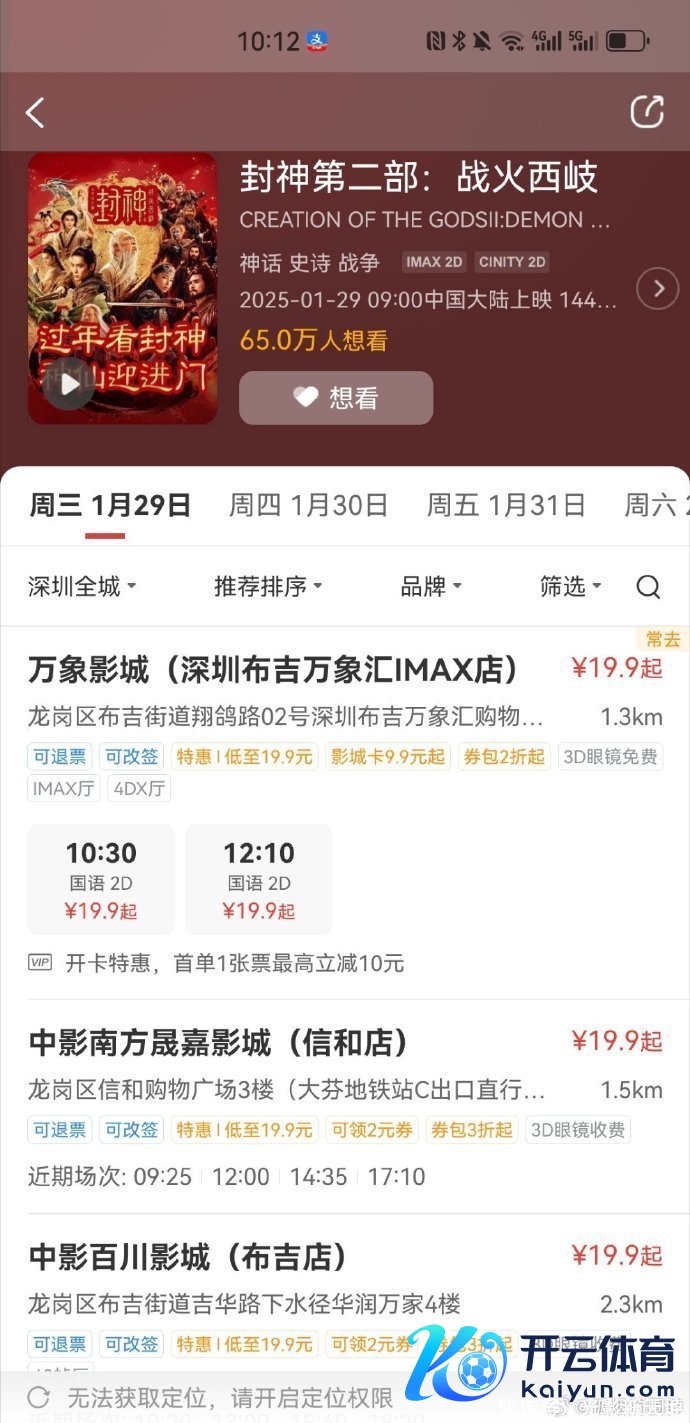Open 中影南方晟嘉影城 (信和店) cinema
This screenshot has height=1423, width=690.
point(219,1043)
